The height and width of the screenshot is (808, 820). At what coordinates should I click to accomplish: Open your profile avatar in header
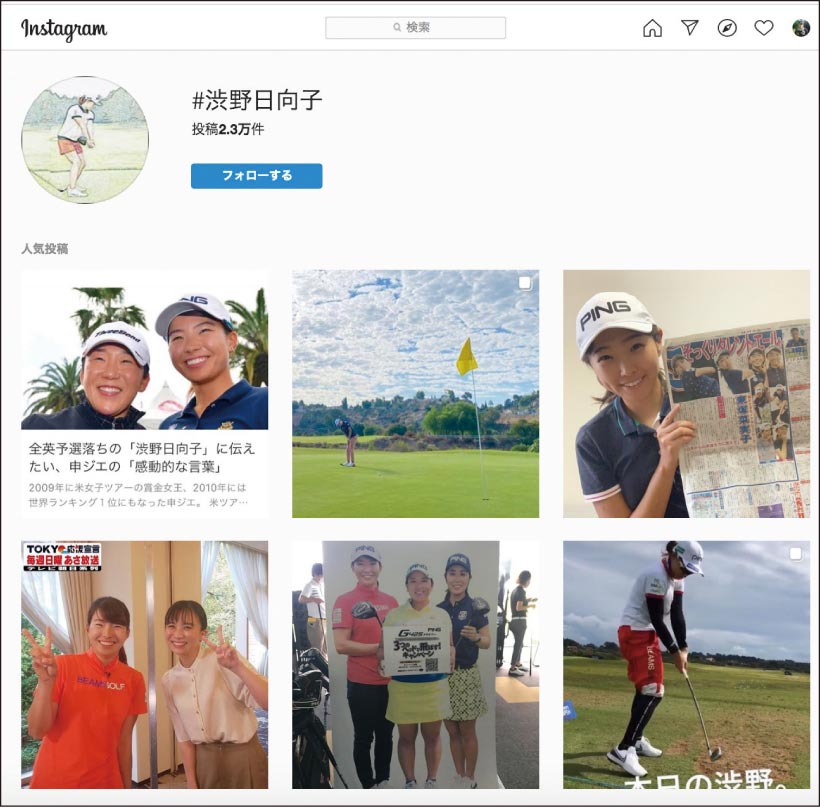[801, 28]
